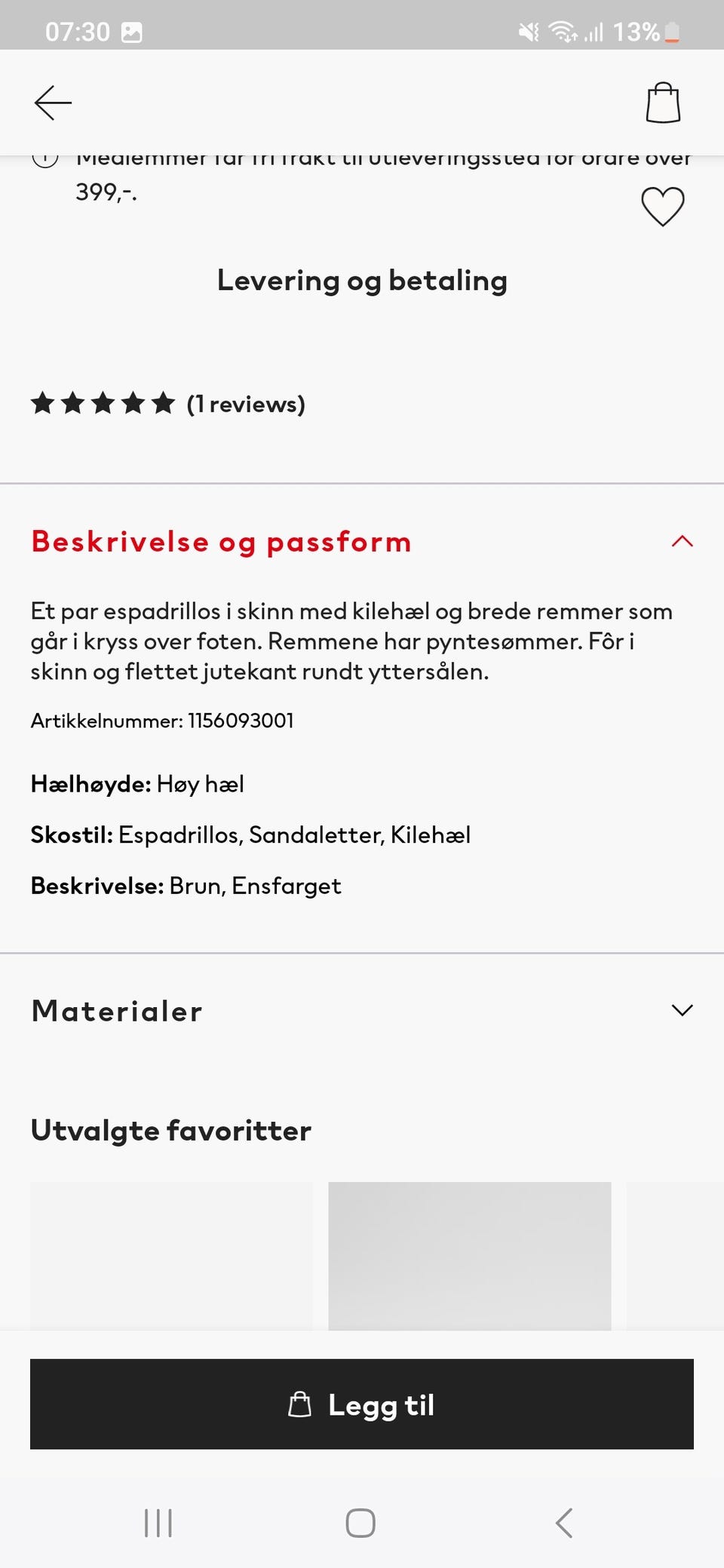Toggle the favorite heart for this product
The image size is (724, 1568).
(x=661, y=204)
